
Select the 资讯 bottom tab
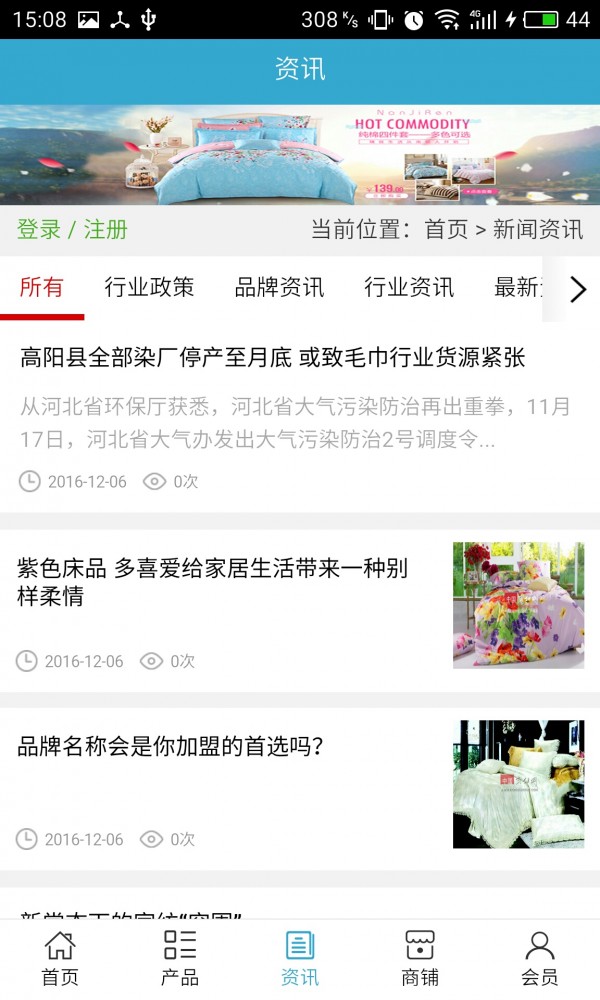pyautogui.click(x=300, y=958)
